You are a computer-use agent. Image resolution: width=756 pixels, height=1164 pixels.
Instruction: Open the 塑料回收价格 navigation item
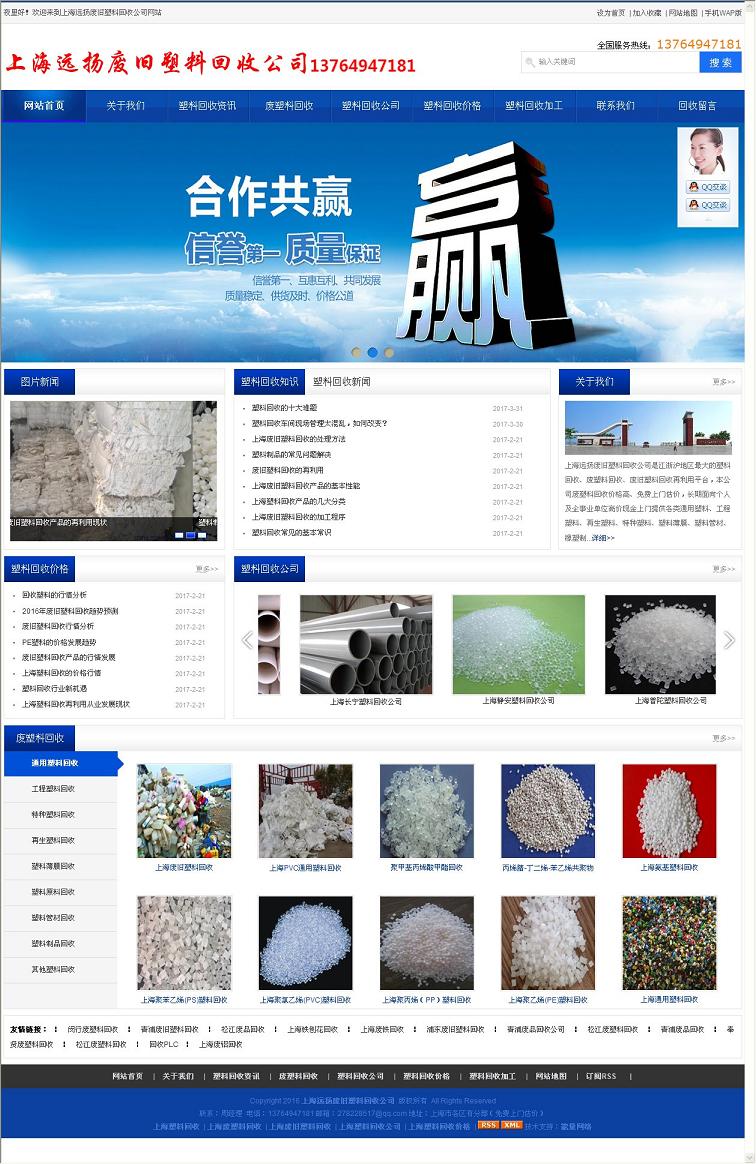pos(452,106)
